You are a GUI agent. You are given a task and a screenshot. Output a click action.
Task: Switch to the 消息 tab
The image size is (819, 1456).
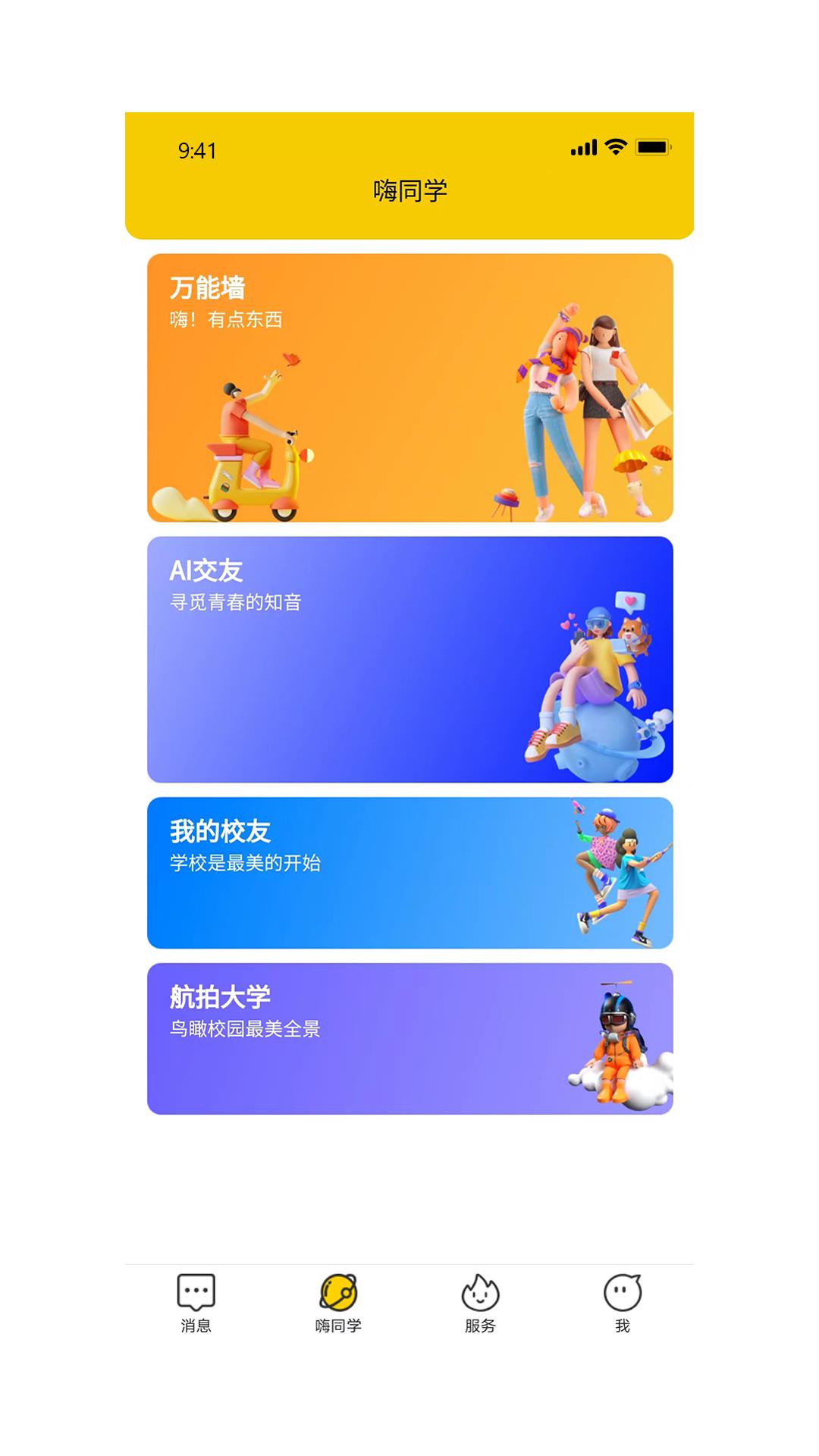click(x=196, y=1303)
